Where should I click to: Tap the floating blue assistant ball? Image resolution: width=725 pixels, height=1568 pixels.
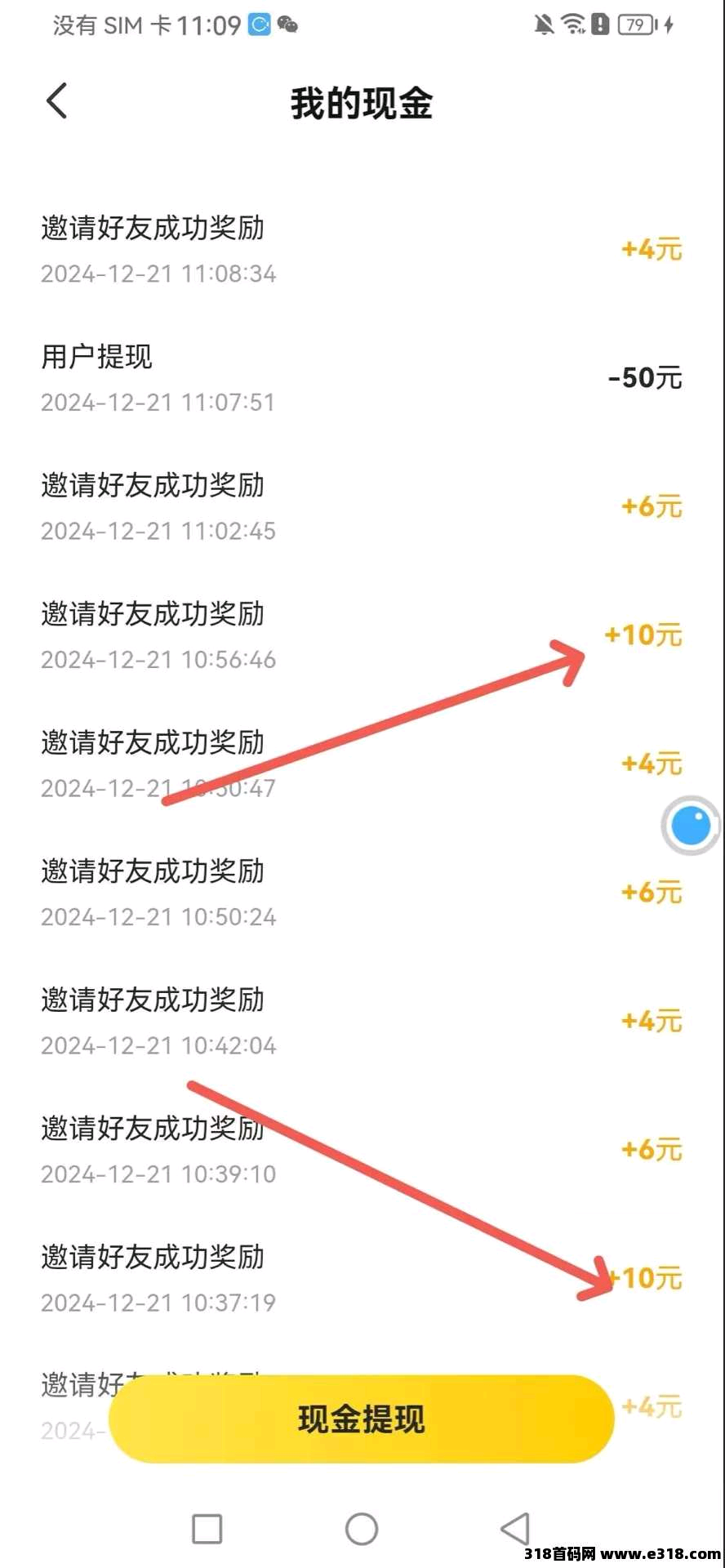[691, 826]
